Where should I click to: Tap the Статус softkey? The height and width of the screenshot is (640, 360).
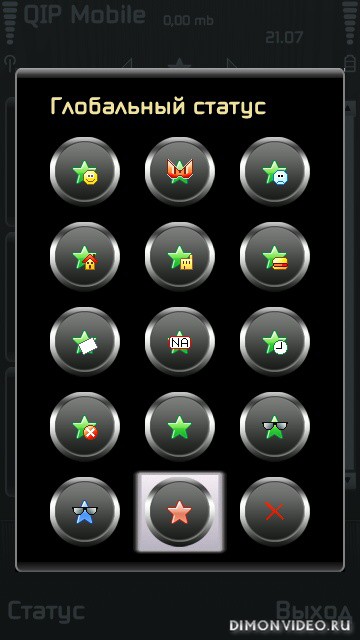click(x=46, y=611)
